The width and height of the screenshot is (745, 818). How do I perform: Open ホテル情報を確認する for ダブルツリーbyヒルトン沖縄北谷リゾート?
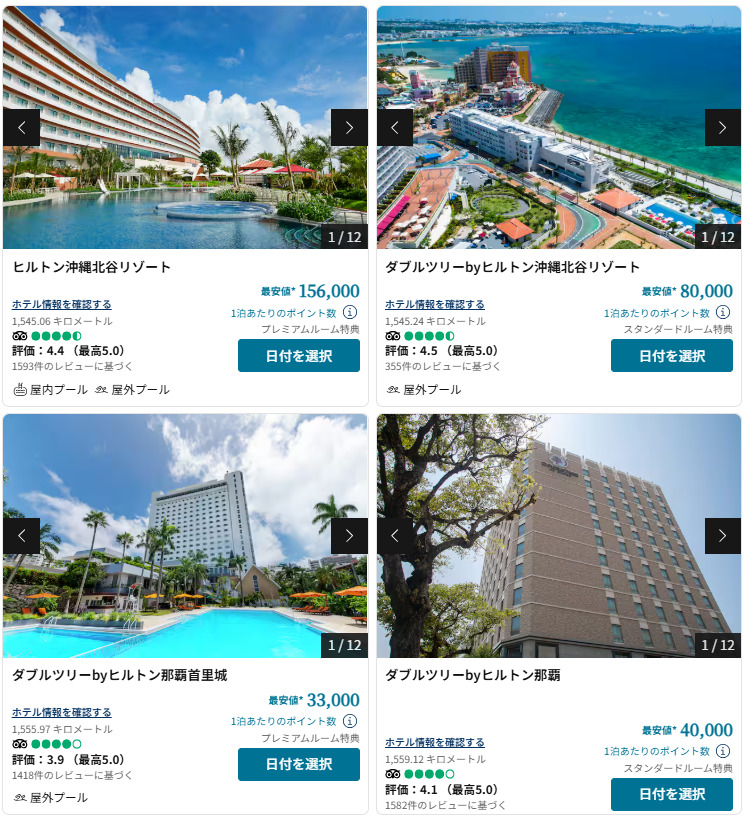(435, 304)
